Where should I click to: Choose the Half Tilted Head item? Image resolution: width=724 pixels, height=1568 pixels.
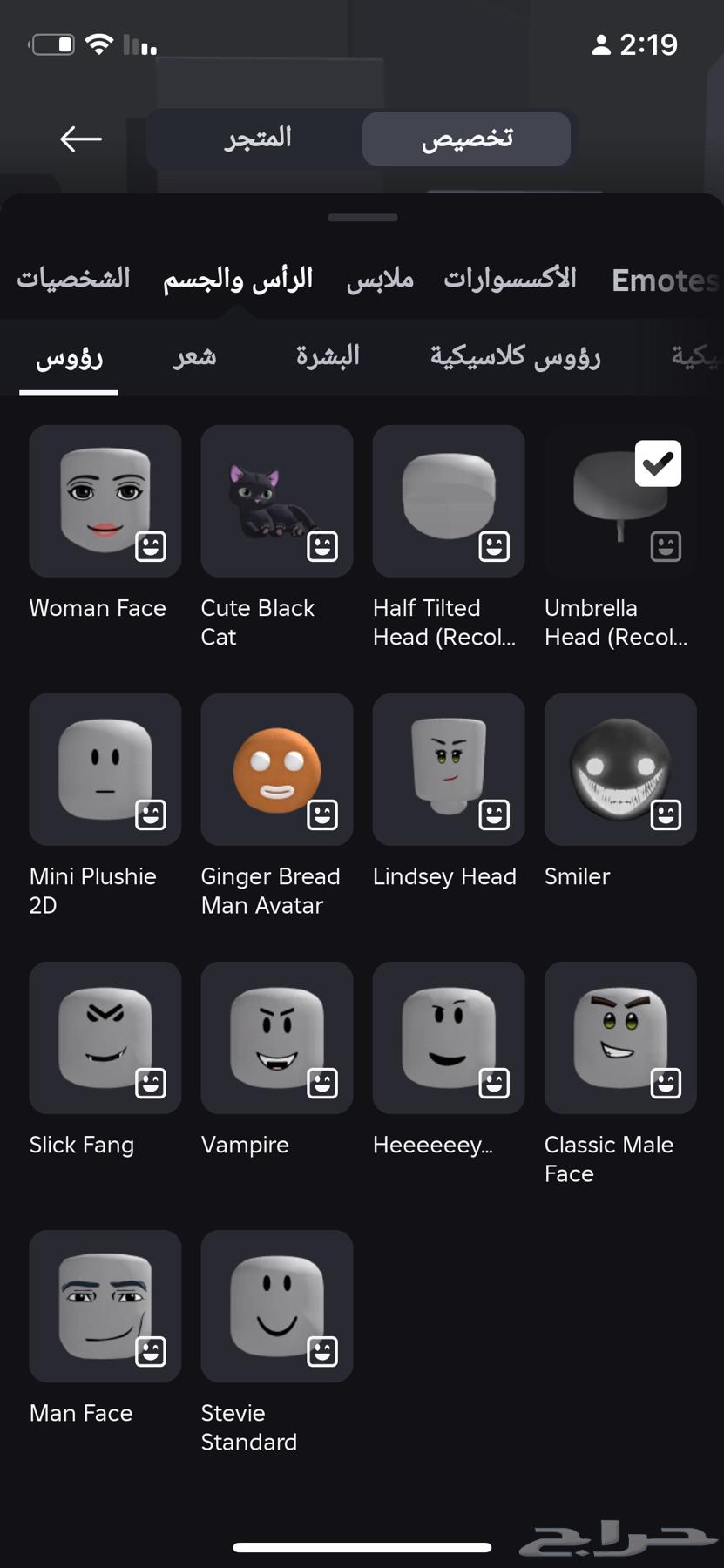coord(448,501)
